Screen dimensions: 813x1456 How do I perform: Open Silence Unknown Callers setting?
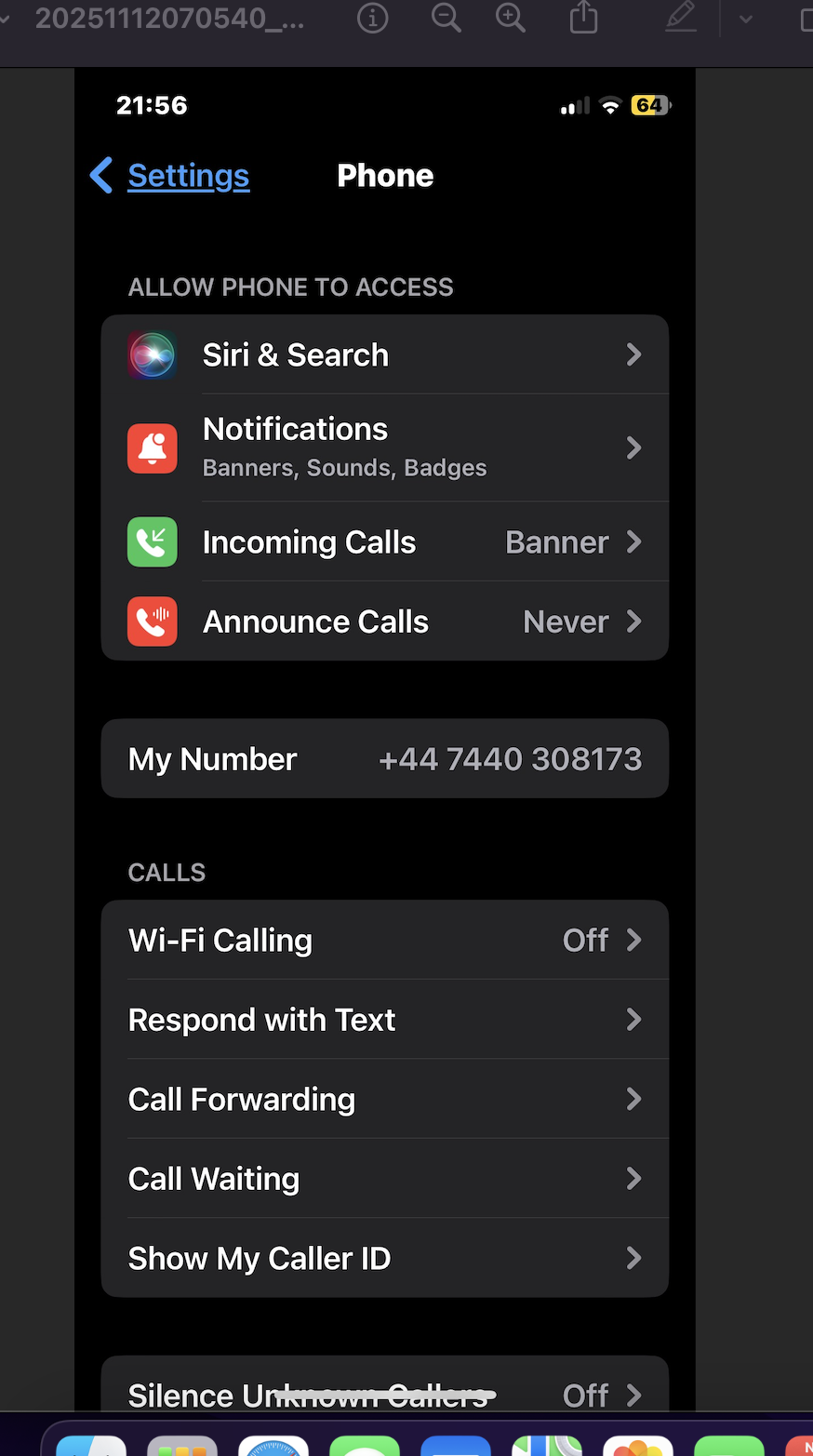tap(384, 1392)
